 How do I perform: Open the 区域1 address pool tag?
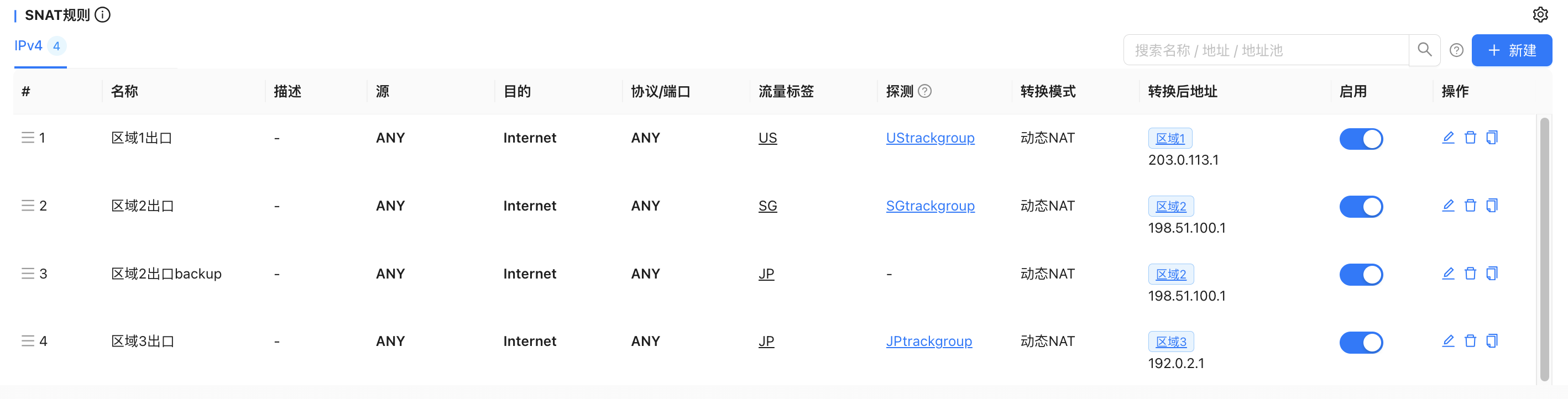[1169, 139]
